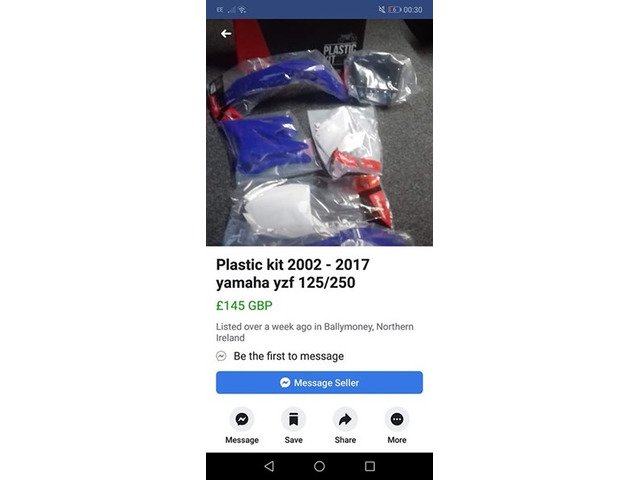Viewport: 640px width, 480px height.
Task: Tap the Android home button
Action: [x=319, y=466]
